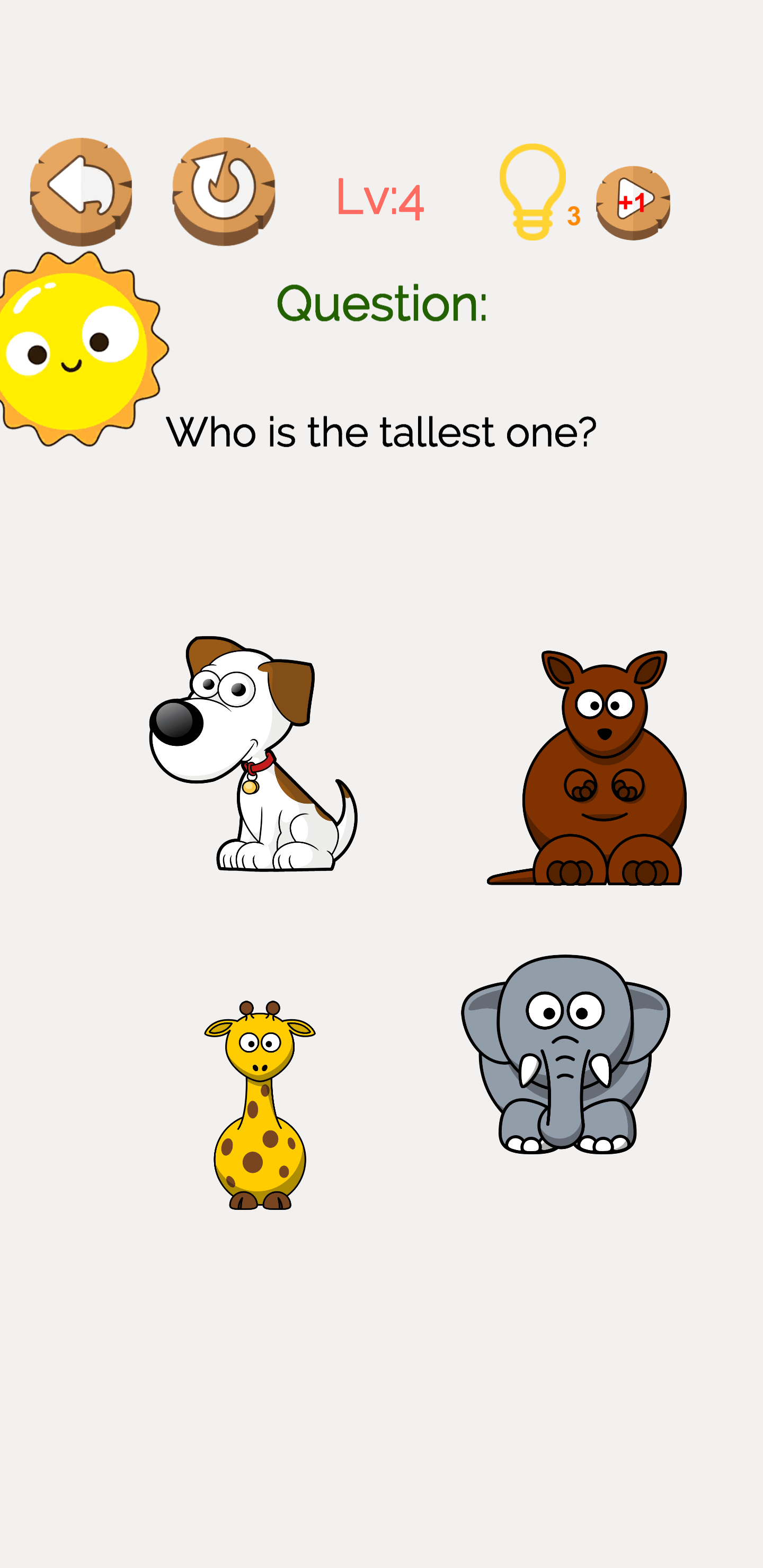The image size is (763, 1568).
Task: Select the dog as the answer
Action: tap(253, 754)
